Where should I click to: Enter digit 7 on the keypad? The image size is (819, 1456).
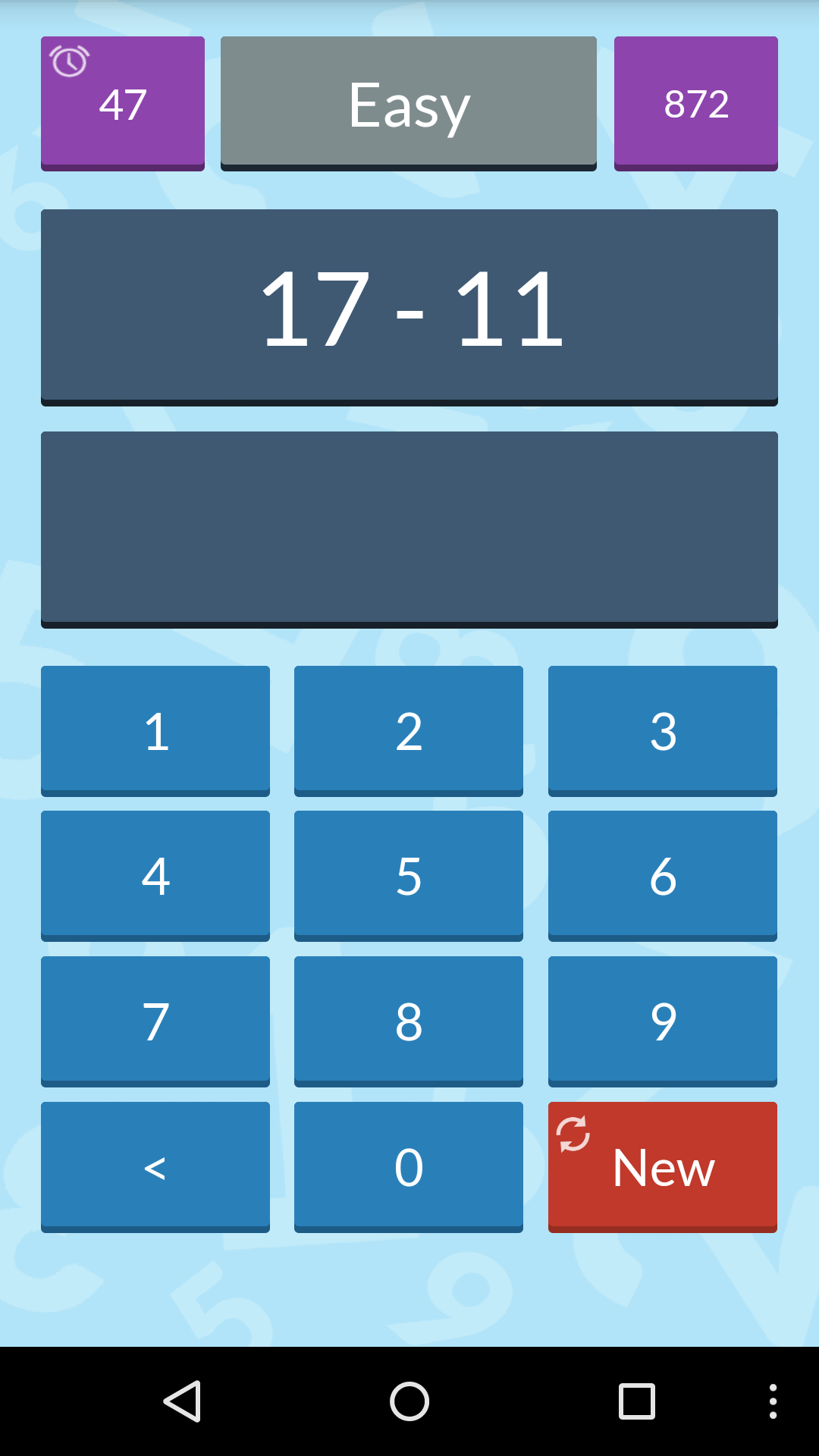point(155,1021)
